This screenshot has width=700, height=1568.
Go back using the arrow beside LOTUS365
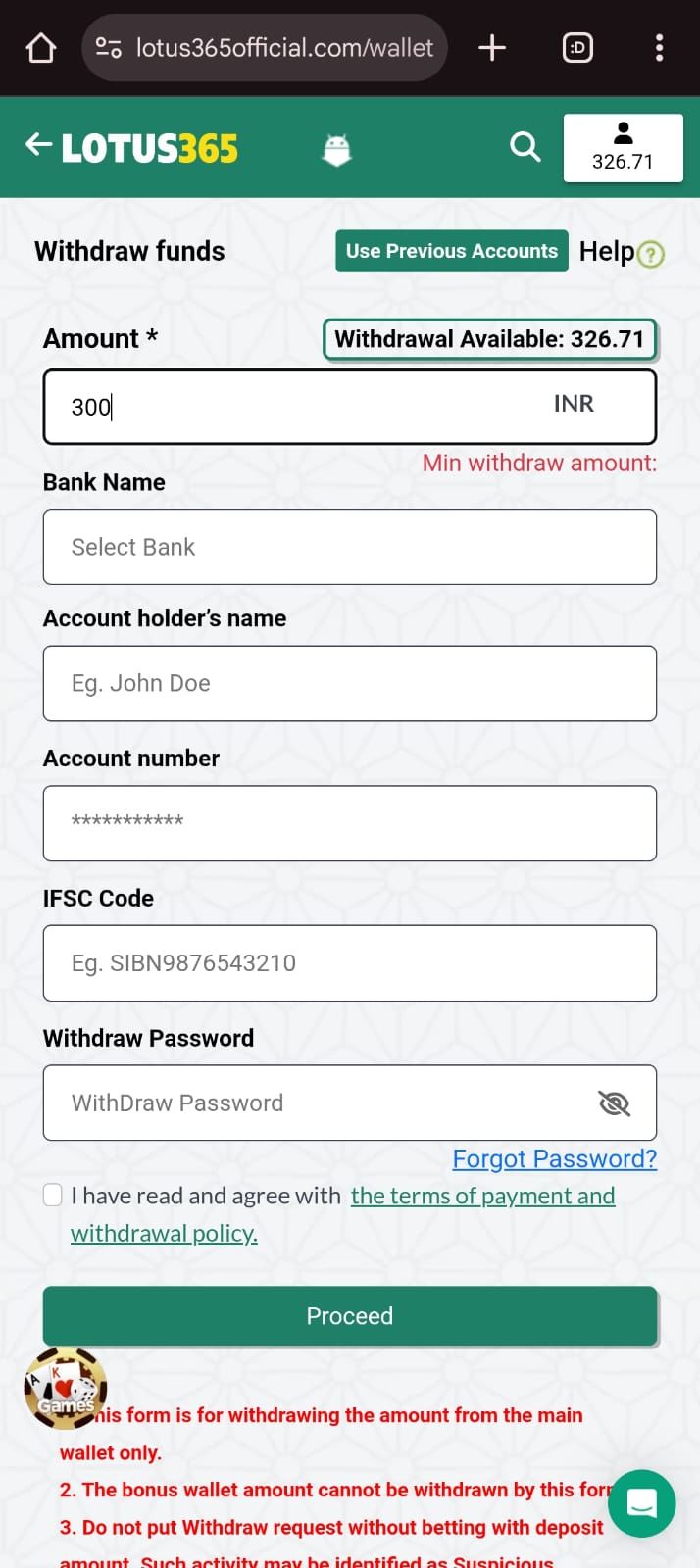tap(37, 146)
